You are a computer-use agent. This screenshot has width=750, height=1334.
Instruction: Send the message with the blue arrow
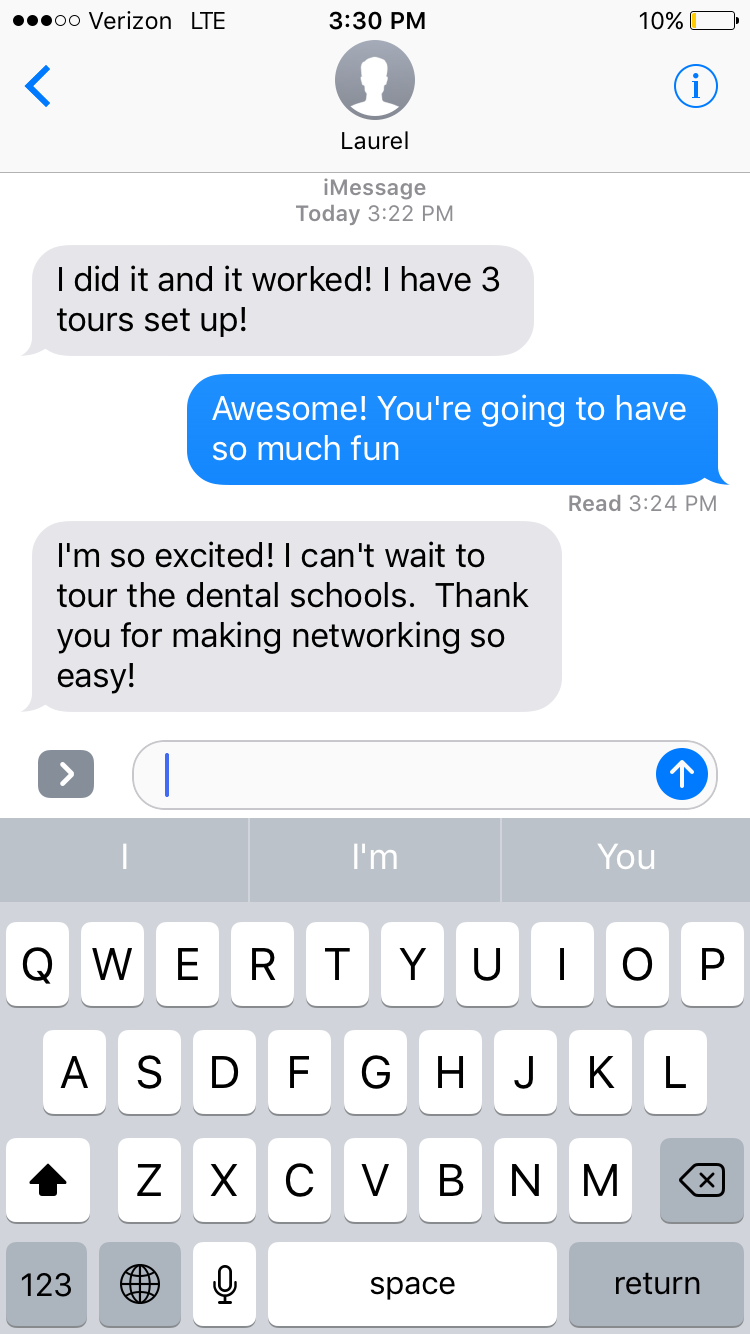pos(682,774)
